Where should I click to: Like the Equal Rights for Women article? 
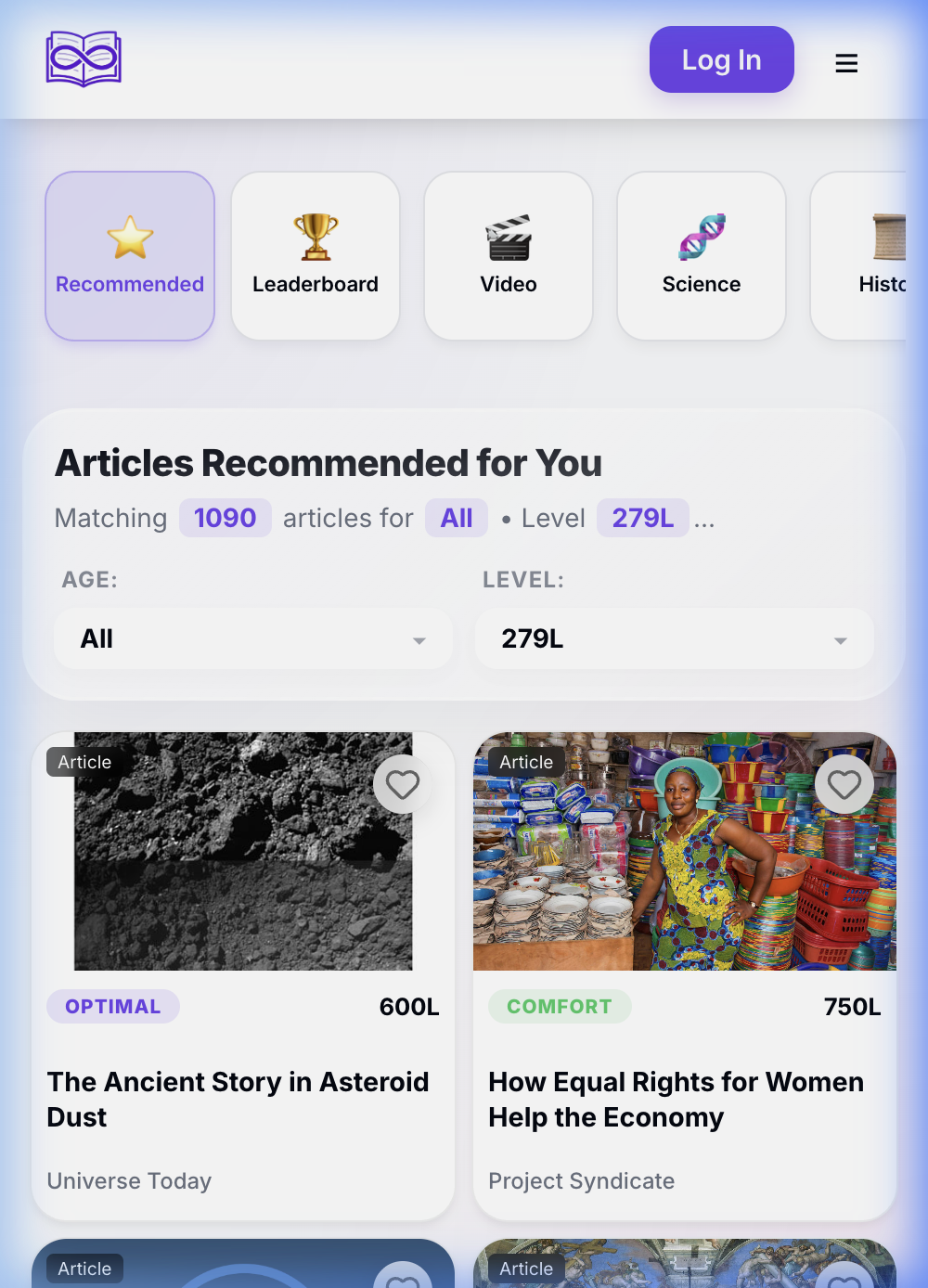844,784
